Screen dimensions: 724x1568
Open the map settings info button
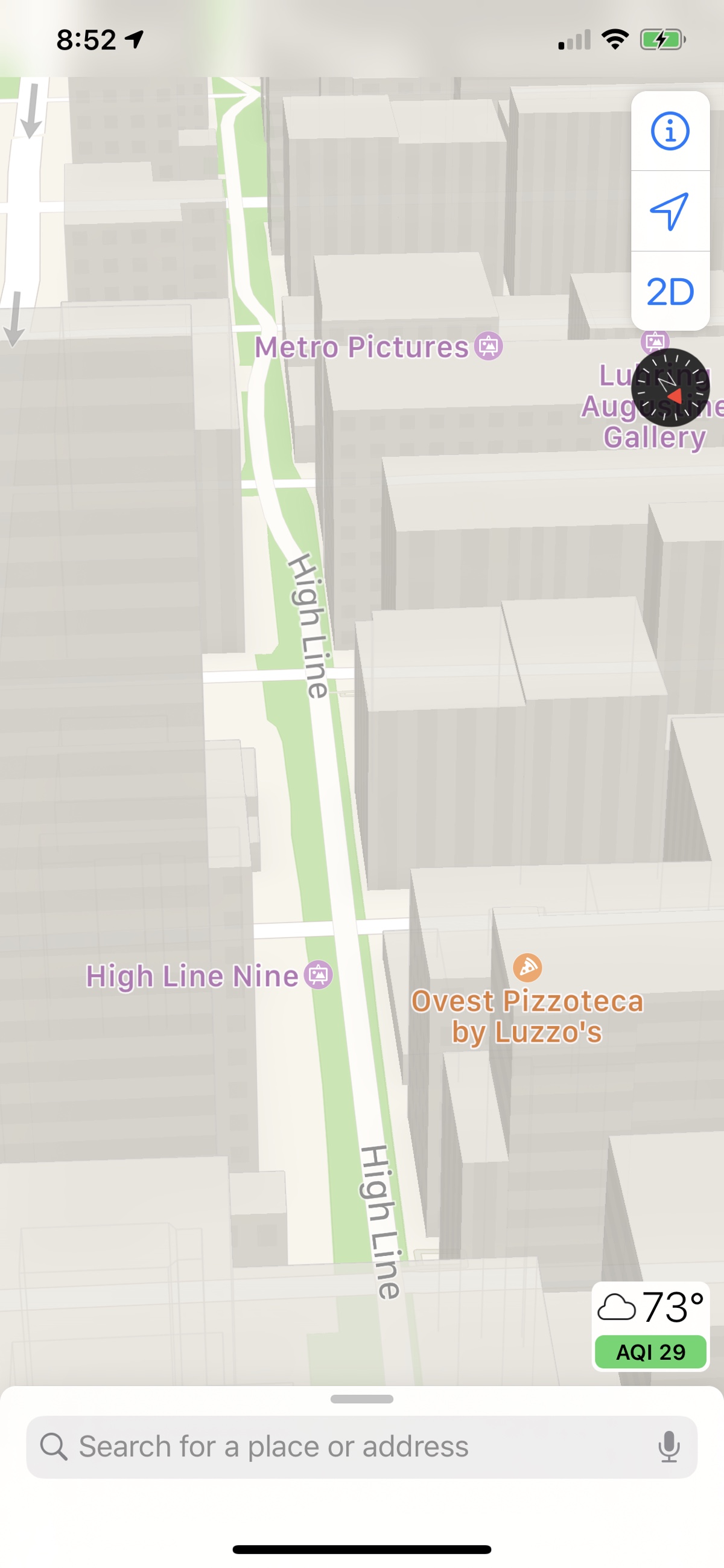[x=670, y=131]
